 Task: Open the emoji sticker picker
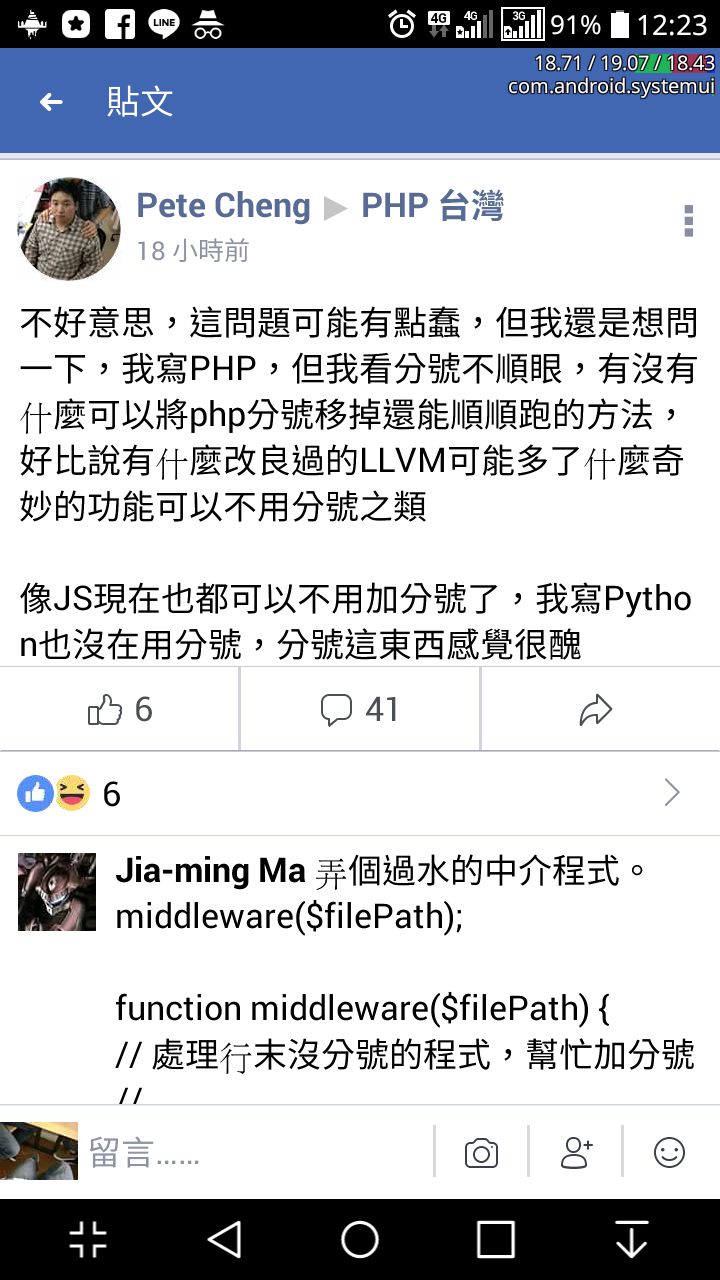669,1153
